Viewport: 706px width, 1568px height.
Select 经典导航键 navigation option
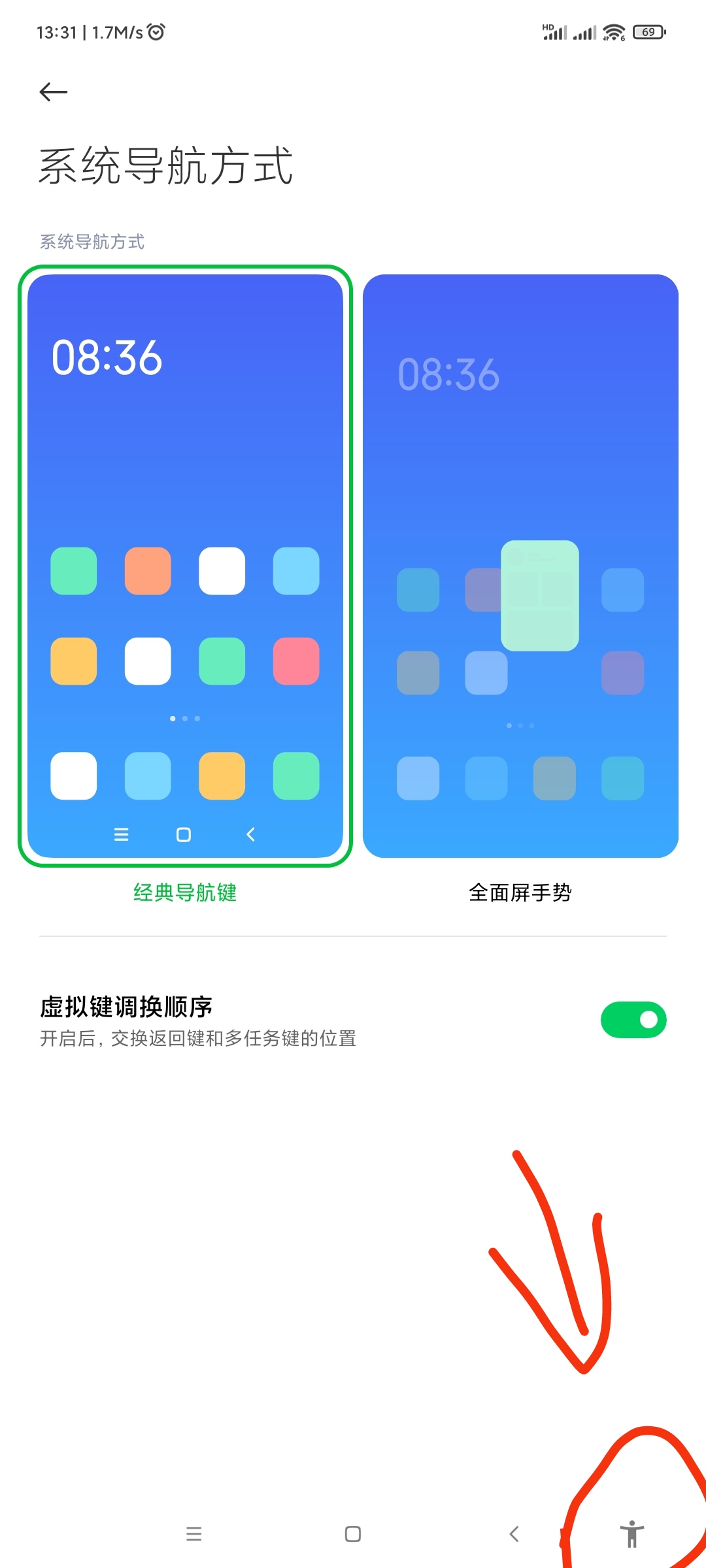[x=185, y=566]
